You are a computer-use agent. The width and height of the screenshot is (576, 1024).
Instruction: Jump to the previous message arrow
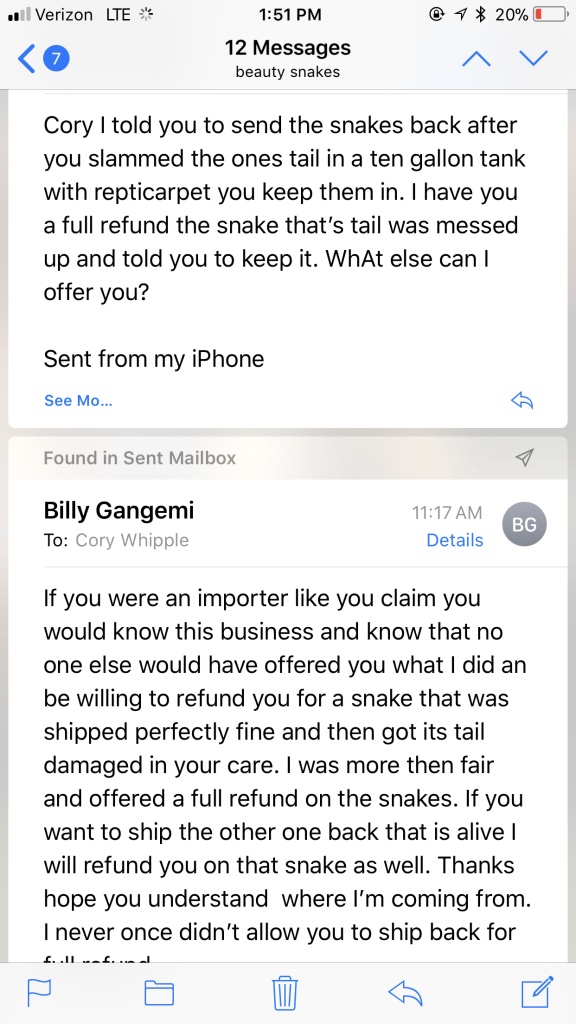[476, 59]
